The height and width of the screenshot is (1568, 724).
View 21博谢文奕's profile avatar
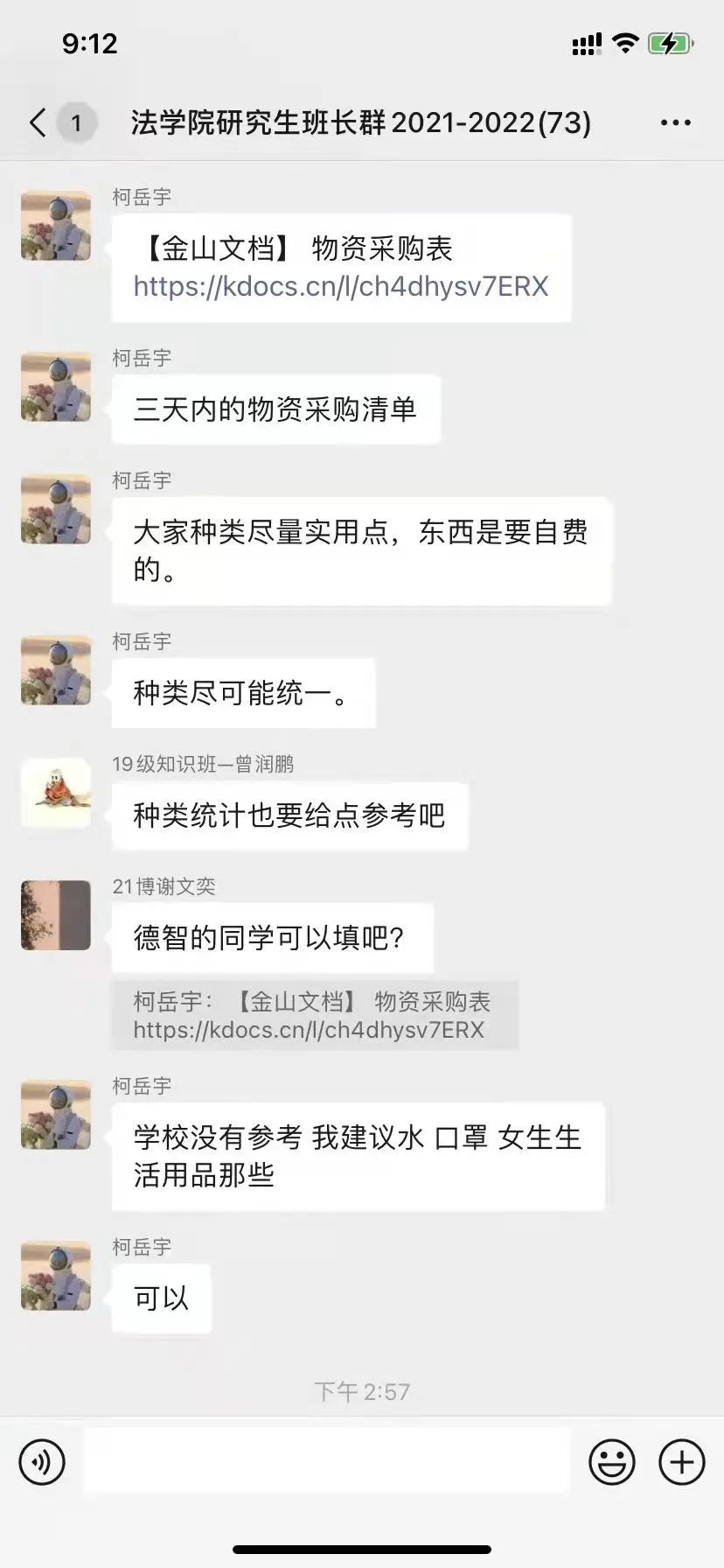(56, 915)
